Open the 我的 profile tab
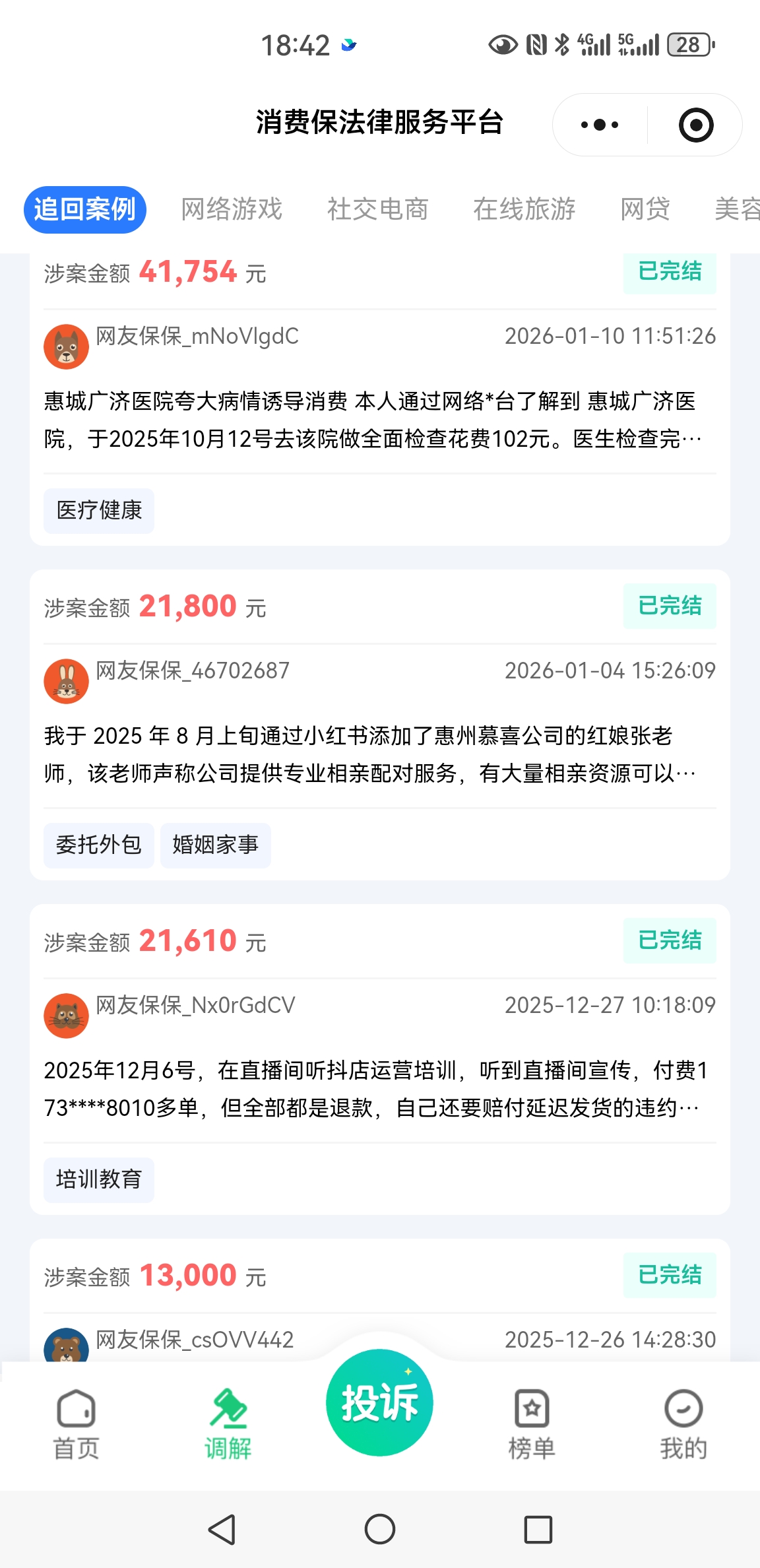The width and height of the screenshot is (760, 1568). [683, 1424]
